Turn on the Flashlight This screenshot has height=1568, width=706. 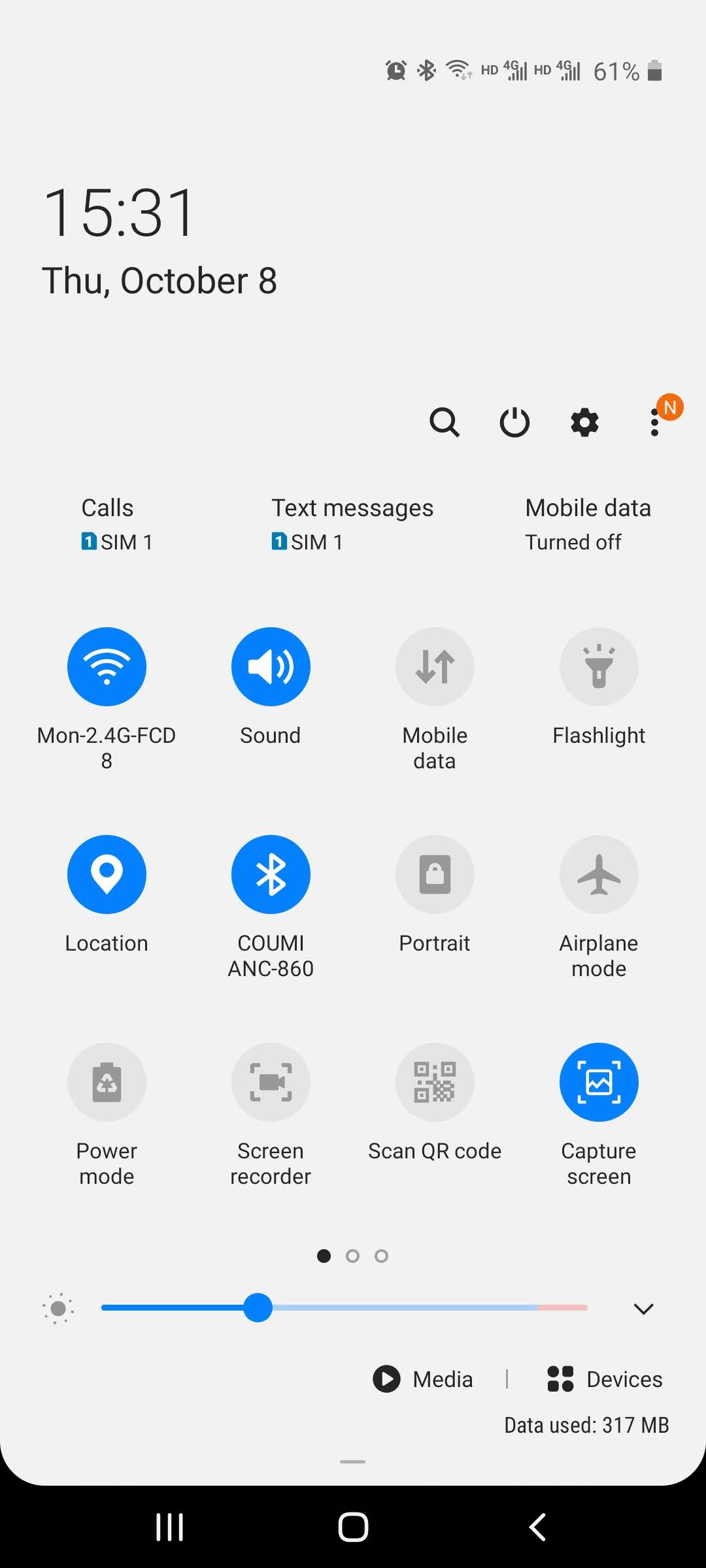tap(599, 666)
